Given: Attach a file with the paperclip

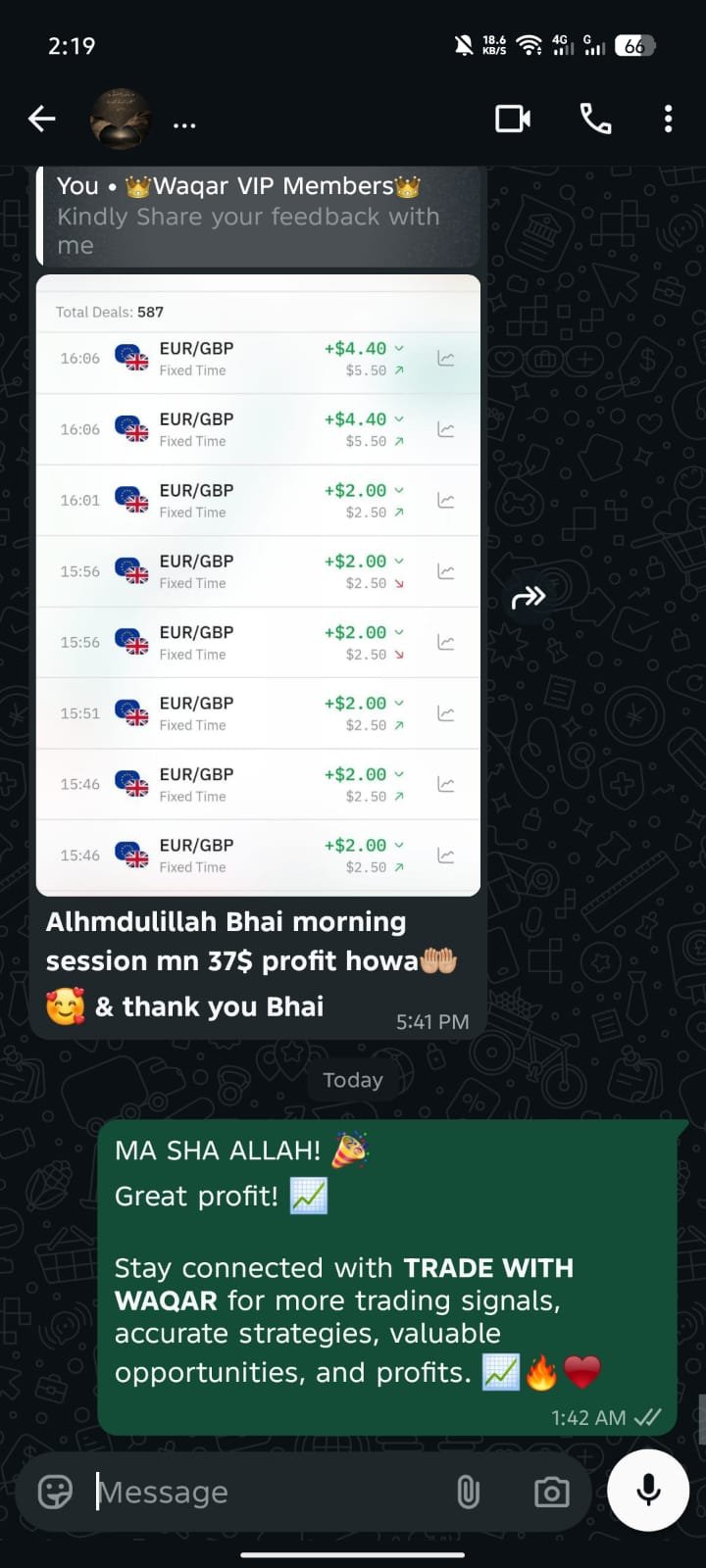Looking at the screenshot, I should click(x=469, y=1492).
